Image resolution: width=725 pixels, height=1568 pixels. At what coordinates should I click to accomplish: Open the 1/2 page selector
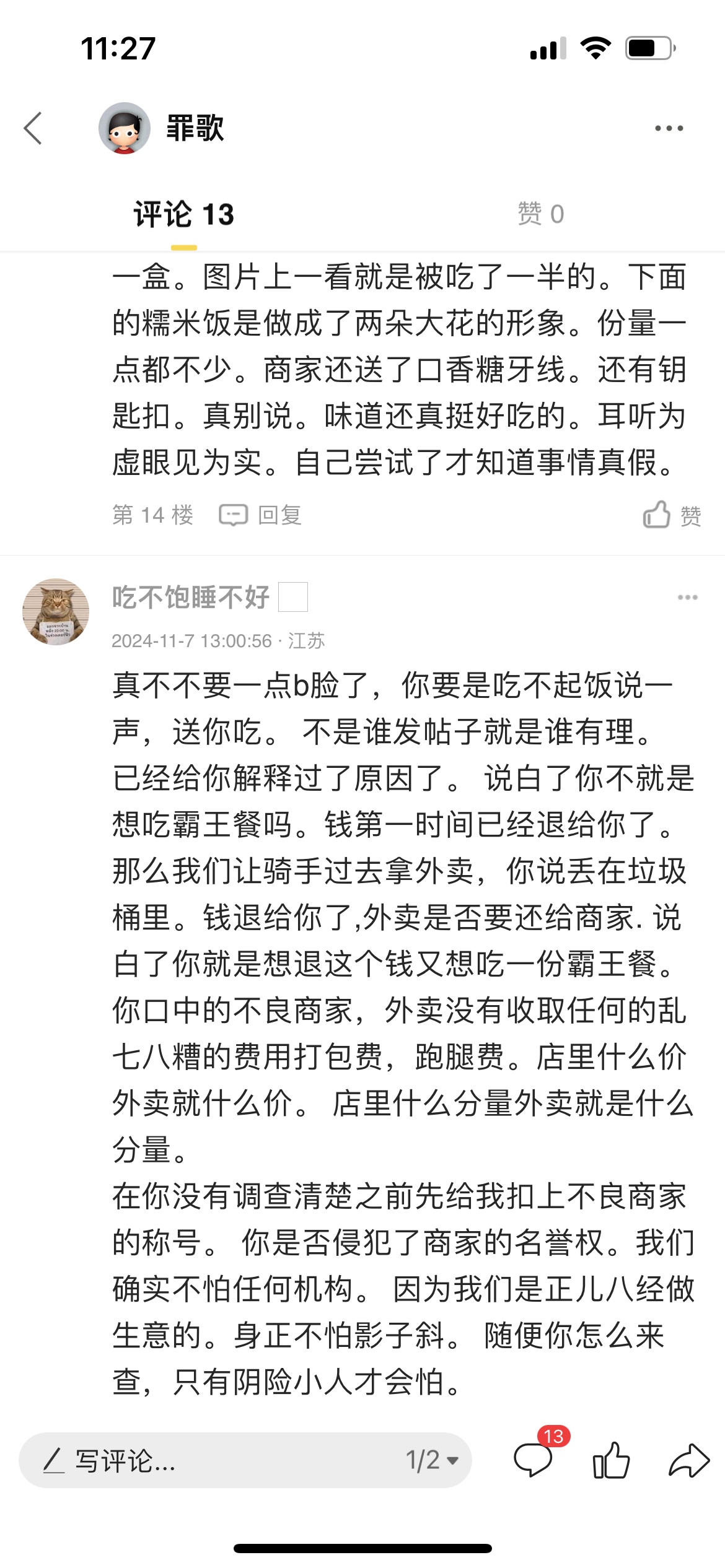432,1461
